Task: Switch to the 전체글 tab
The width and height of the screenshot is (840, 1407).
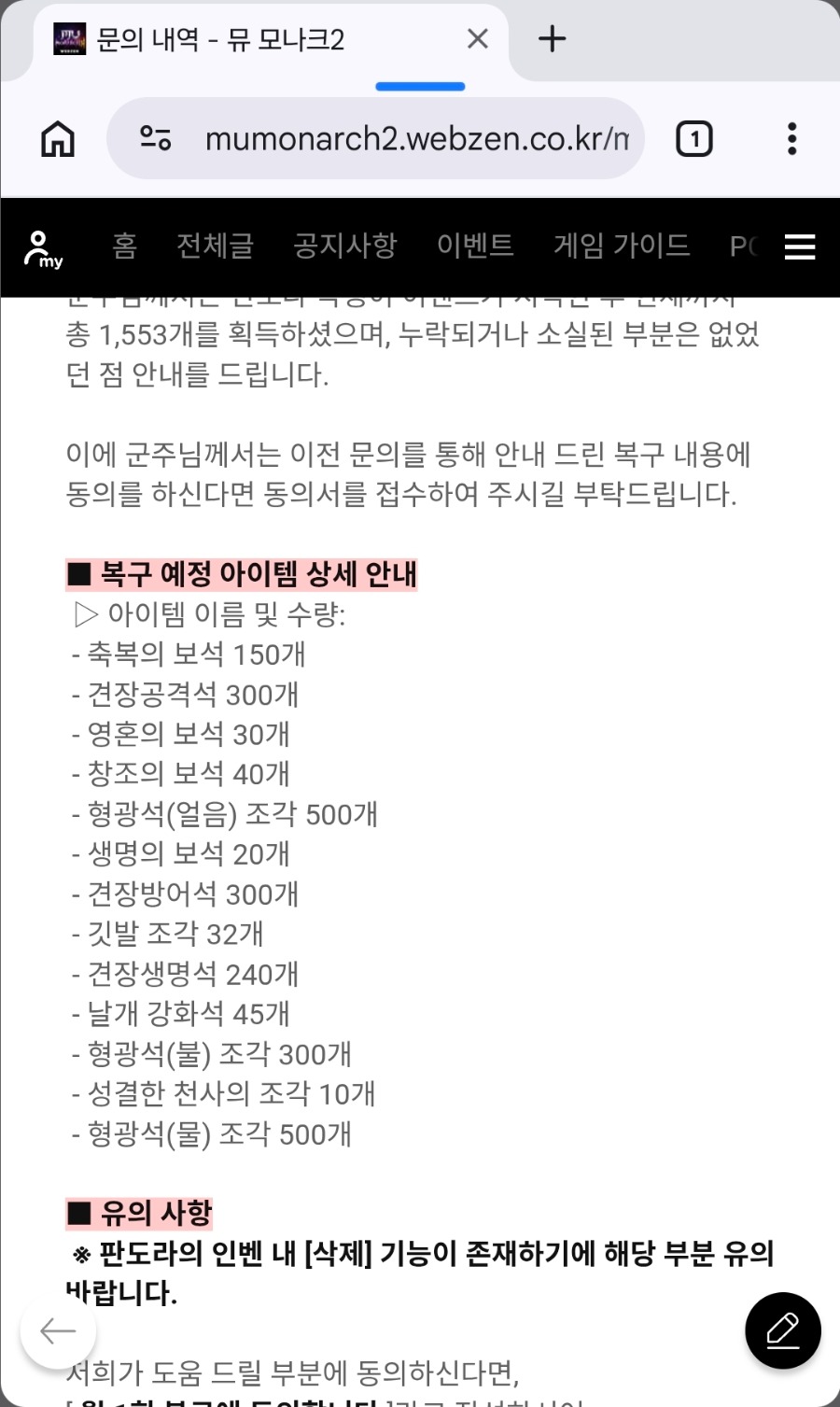Action: click(x=216, y=246)
